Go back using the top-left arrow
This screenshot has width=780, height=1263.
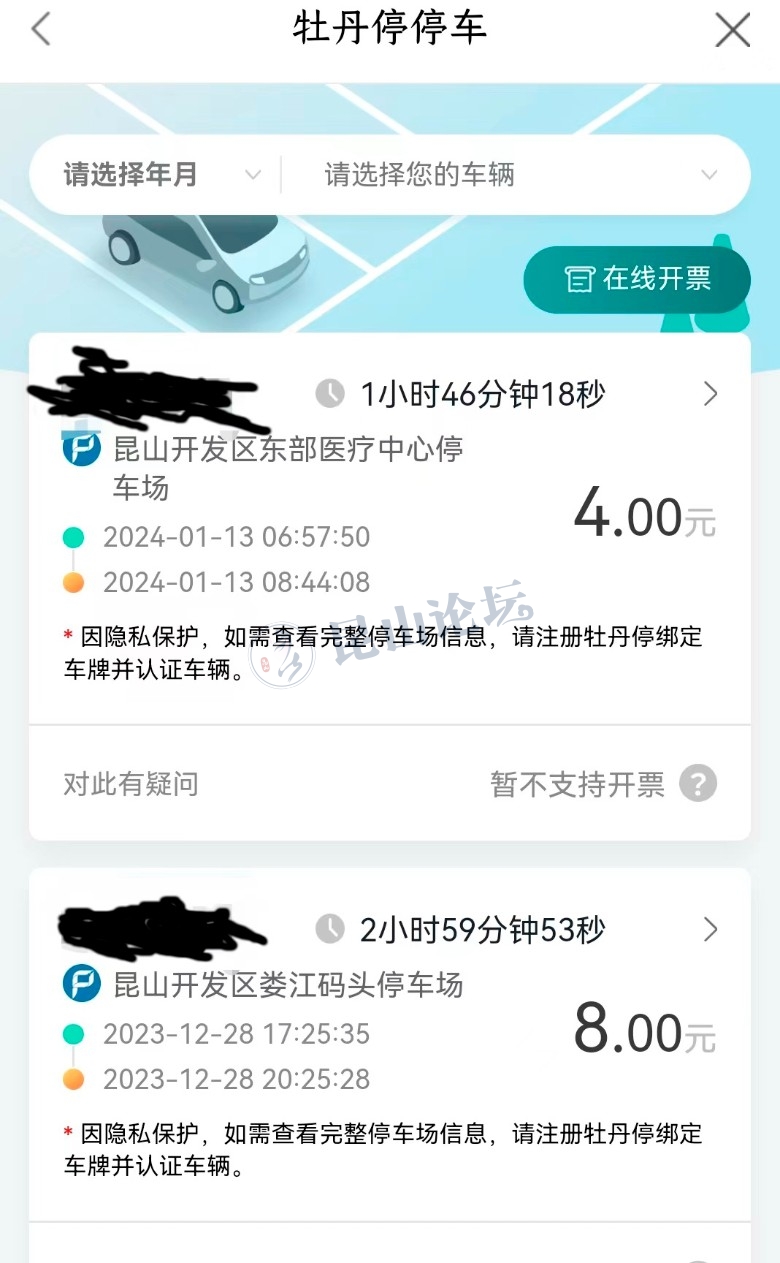tap(40, 29)
